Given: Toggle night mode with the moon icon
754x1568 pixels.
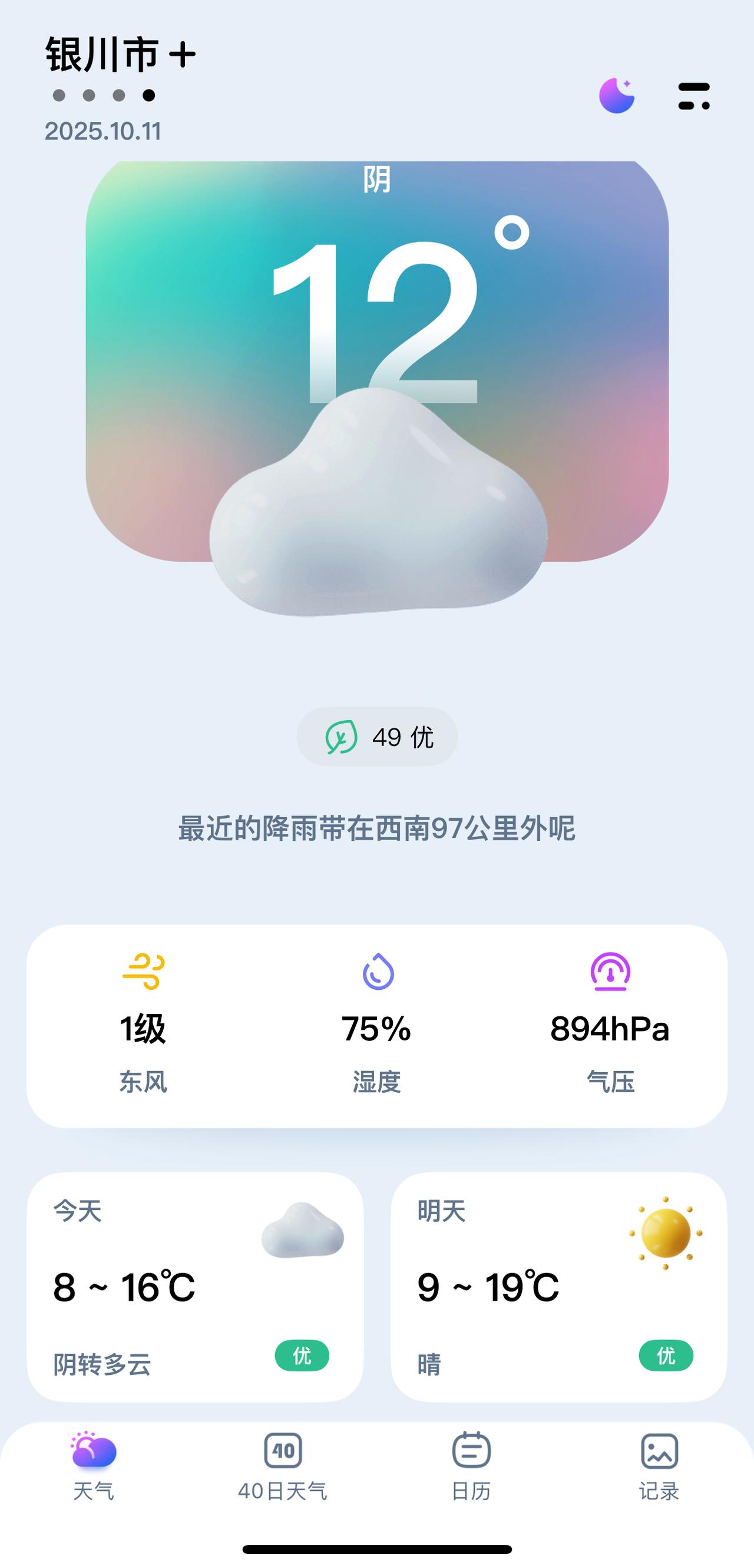Looking at the screenshot, I should coord(616,95).
